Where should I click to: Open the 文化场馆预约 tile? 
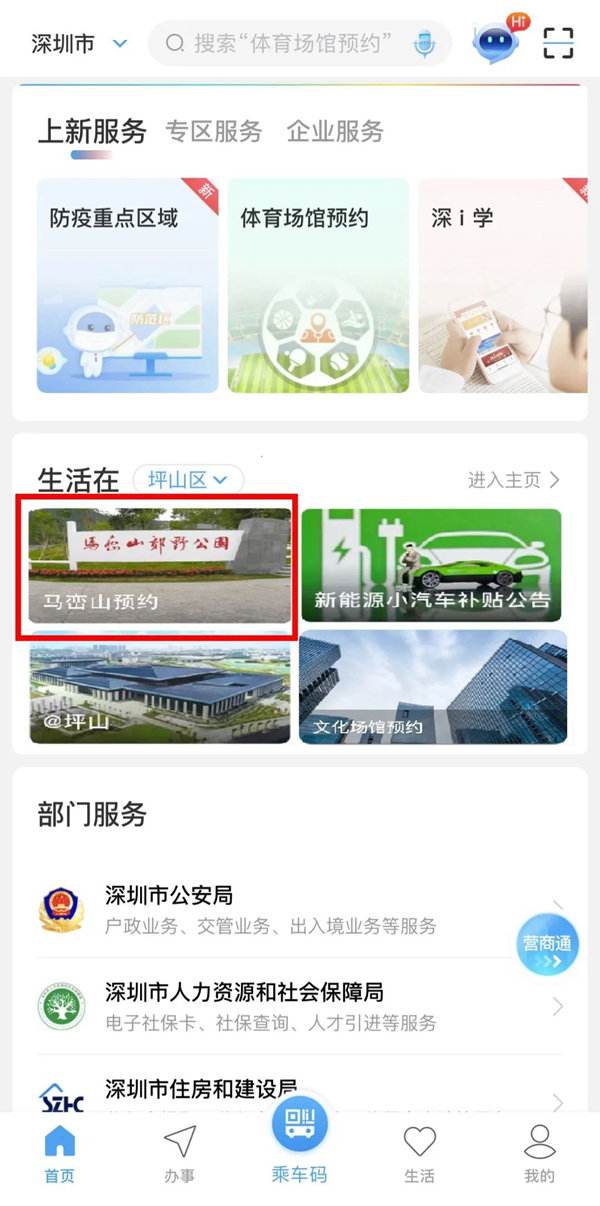click(431, 687)
